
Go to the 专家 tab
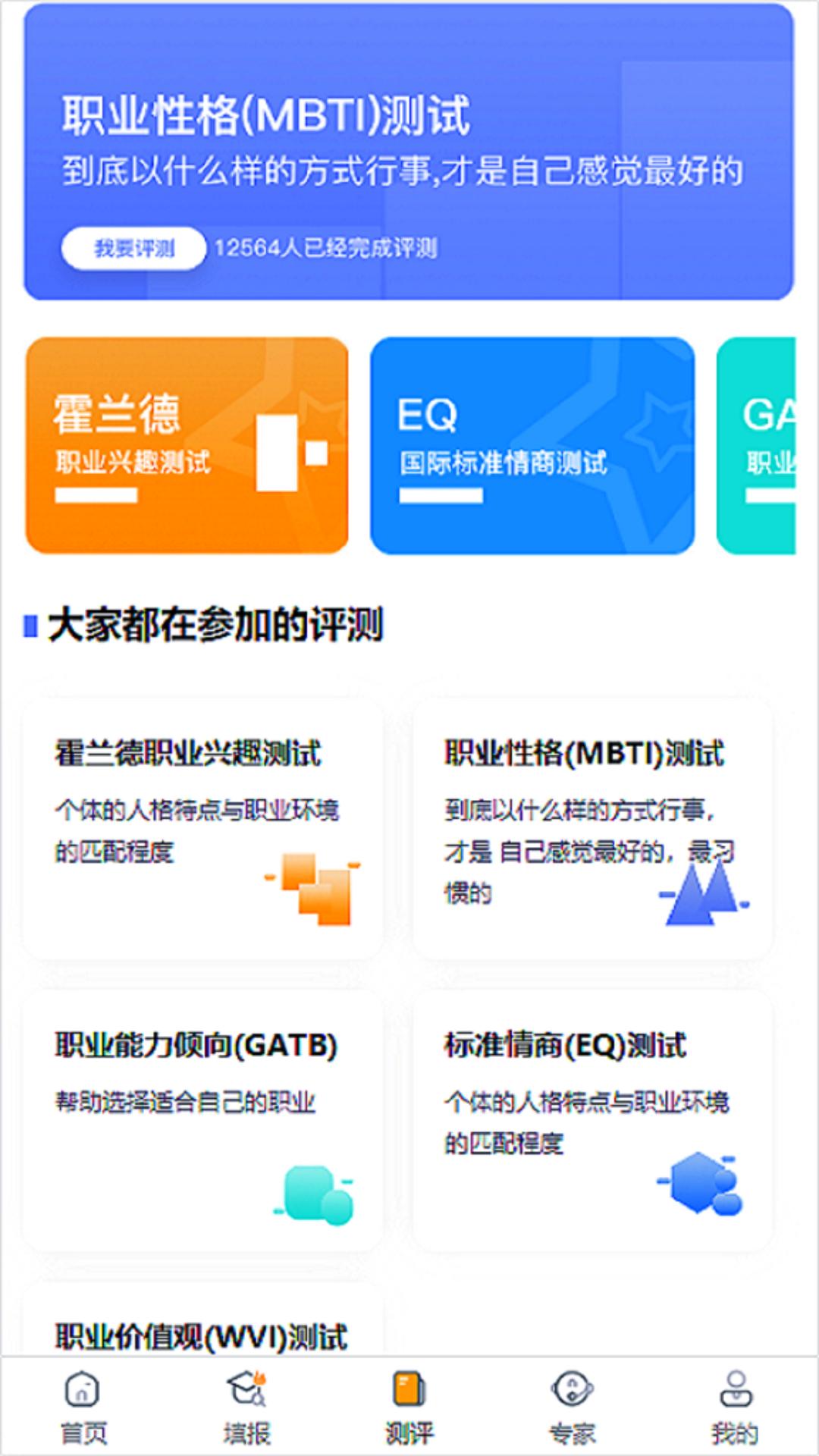click(573, 1407)
